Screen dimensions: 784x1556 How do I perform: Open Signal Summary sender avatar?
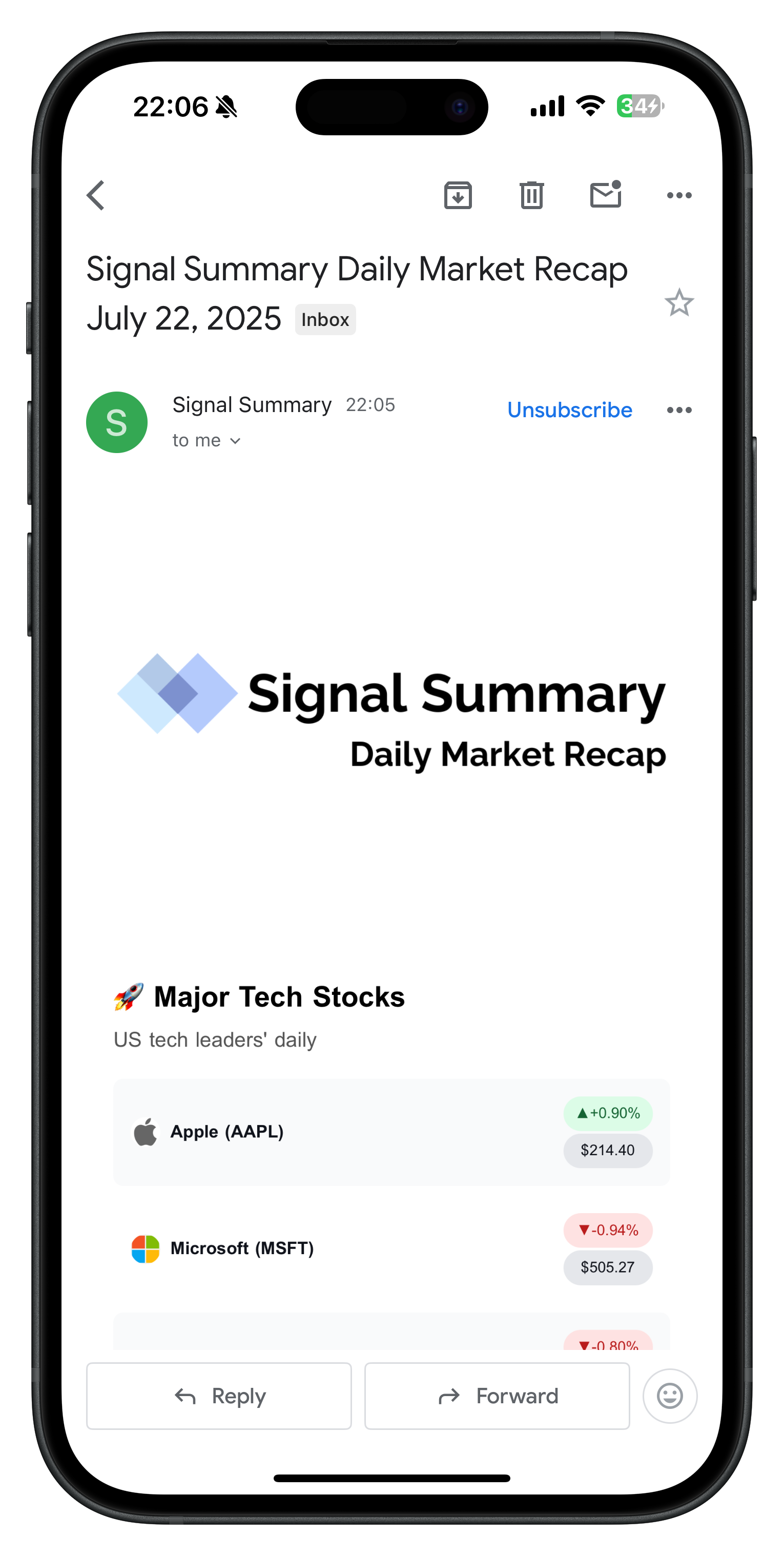point(116,422)
